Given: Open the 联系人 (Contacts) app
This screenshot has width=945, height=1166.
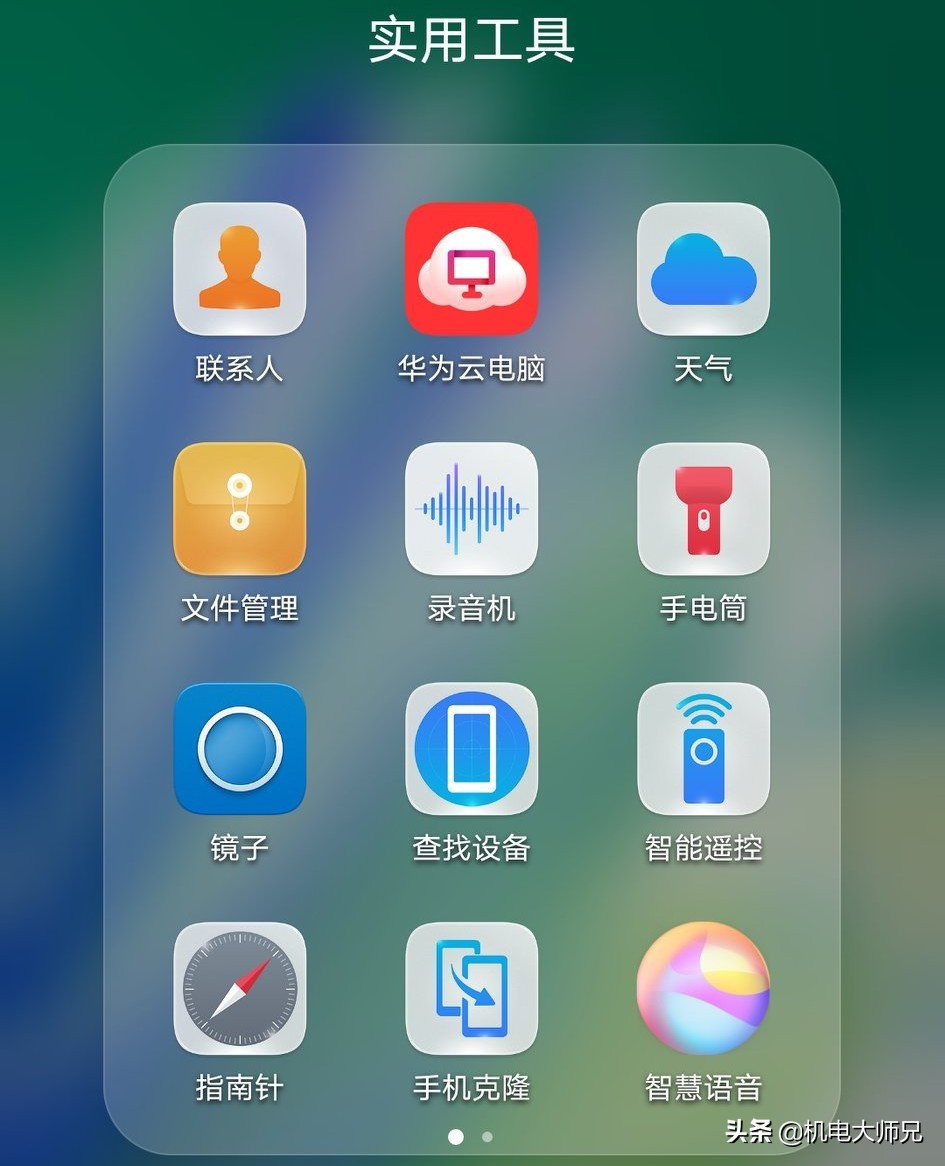Looking at the screenshot, I should [239, 268].
